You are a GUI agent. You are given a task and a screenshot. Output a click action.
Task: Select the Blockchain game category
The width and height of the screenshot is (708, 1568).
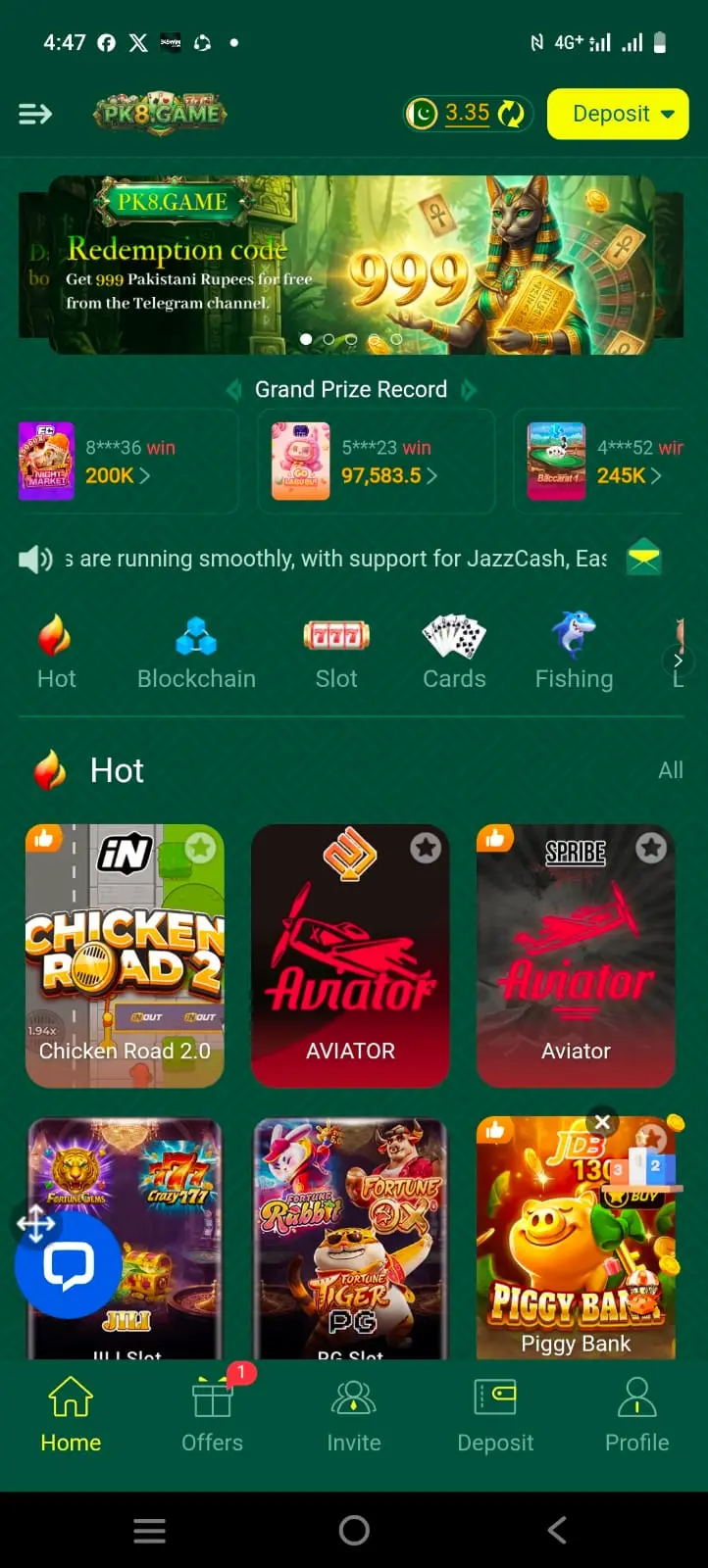196,653
